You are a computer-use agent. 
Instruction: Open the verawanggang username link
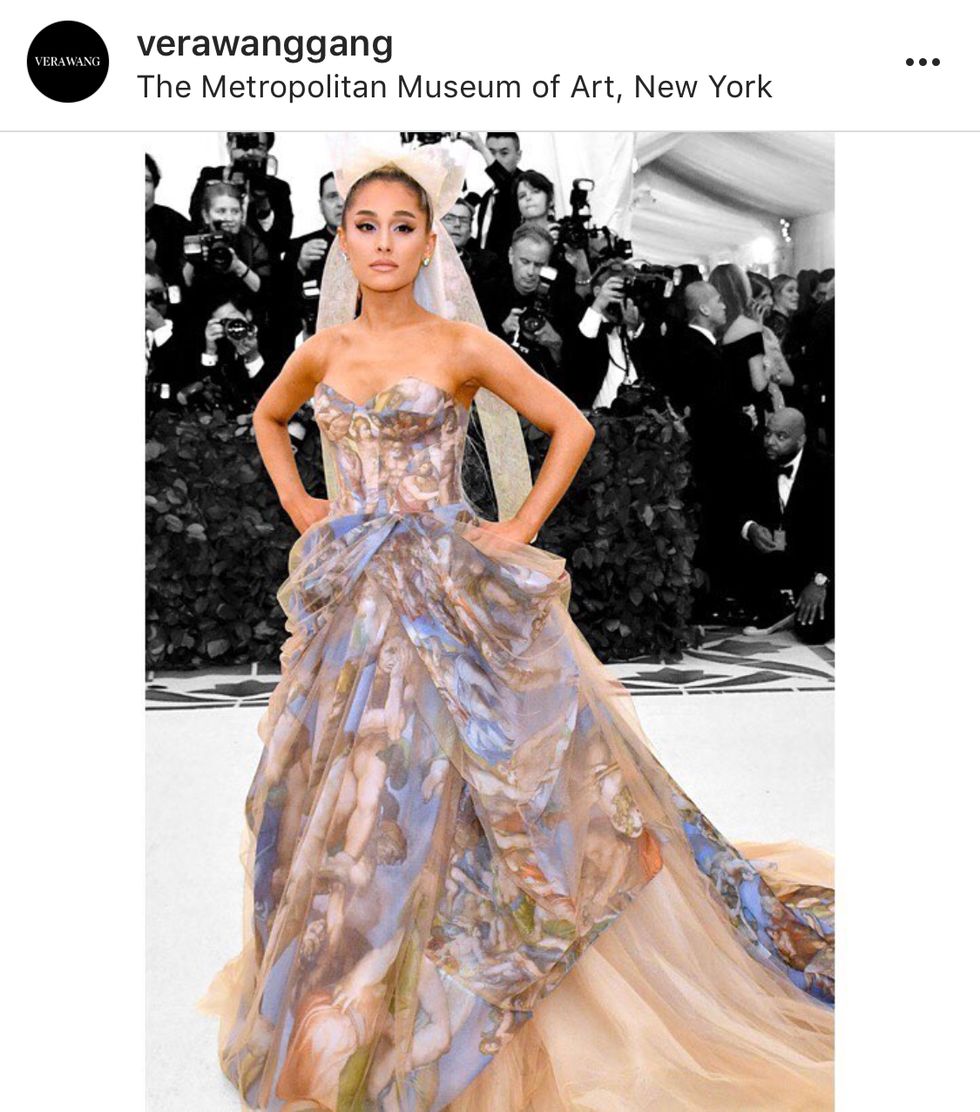tap(265, 43)
